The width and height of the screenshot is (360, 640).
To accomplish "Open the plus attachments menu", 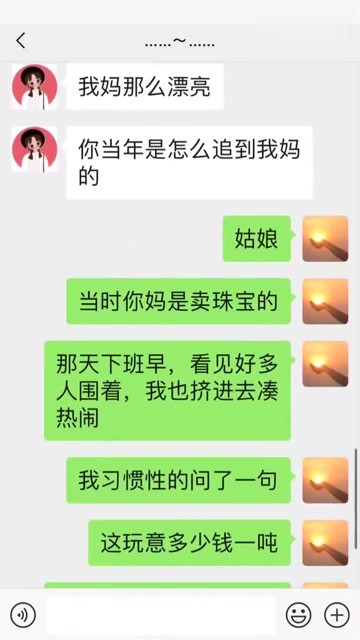I will pos(337,615).
